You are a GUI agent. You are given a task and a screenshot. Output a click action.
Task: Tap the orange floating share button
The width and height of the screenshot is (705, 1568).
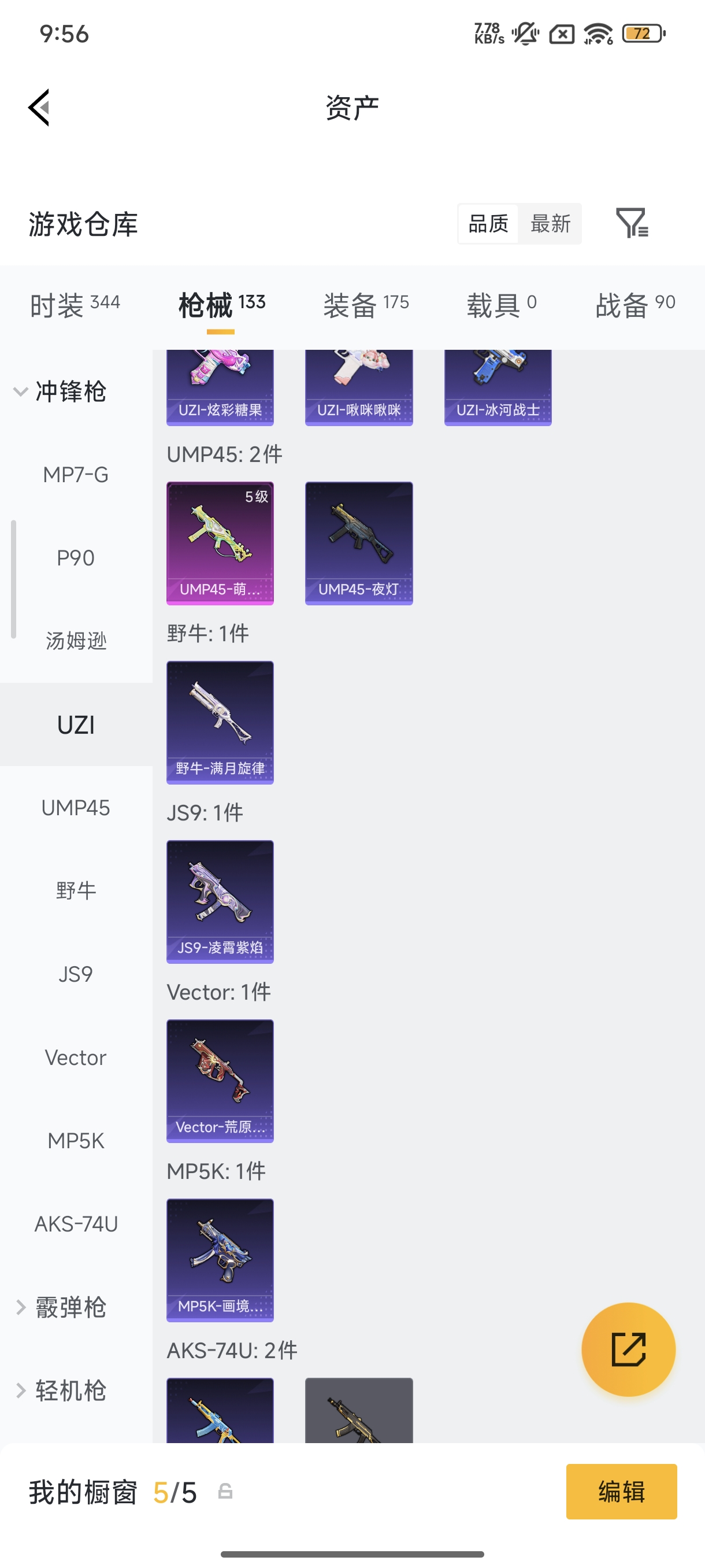[x=628, y=1349]
